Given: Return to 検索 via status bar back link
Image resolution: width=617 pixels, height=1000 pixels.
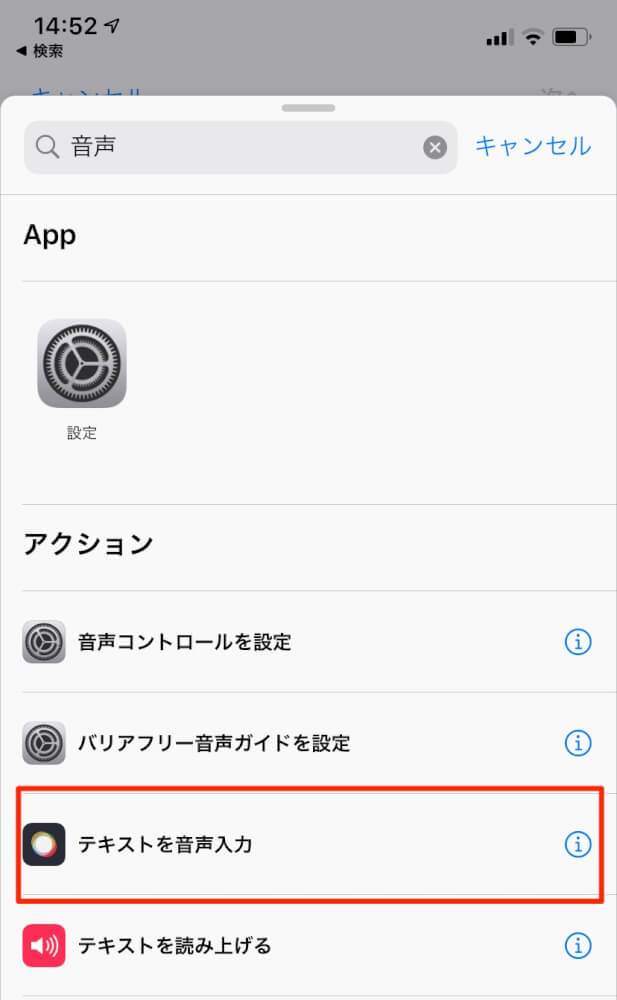Looking at the screenshot, I should pos(40,51).
